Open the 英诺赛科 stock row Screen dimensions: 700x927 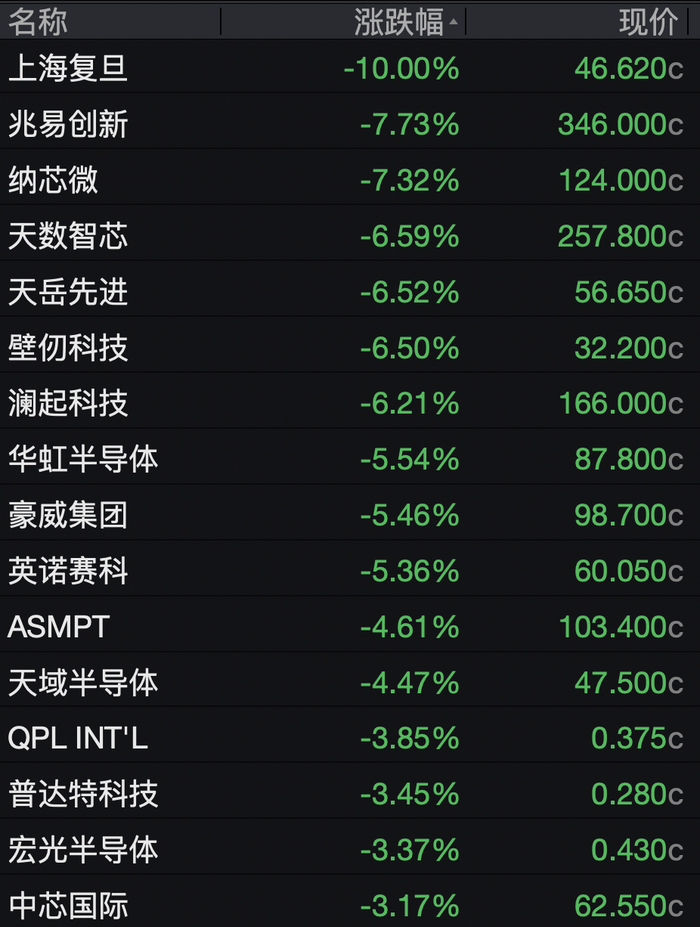tap(350, 571)
